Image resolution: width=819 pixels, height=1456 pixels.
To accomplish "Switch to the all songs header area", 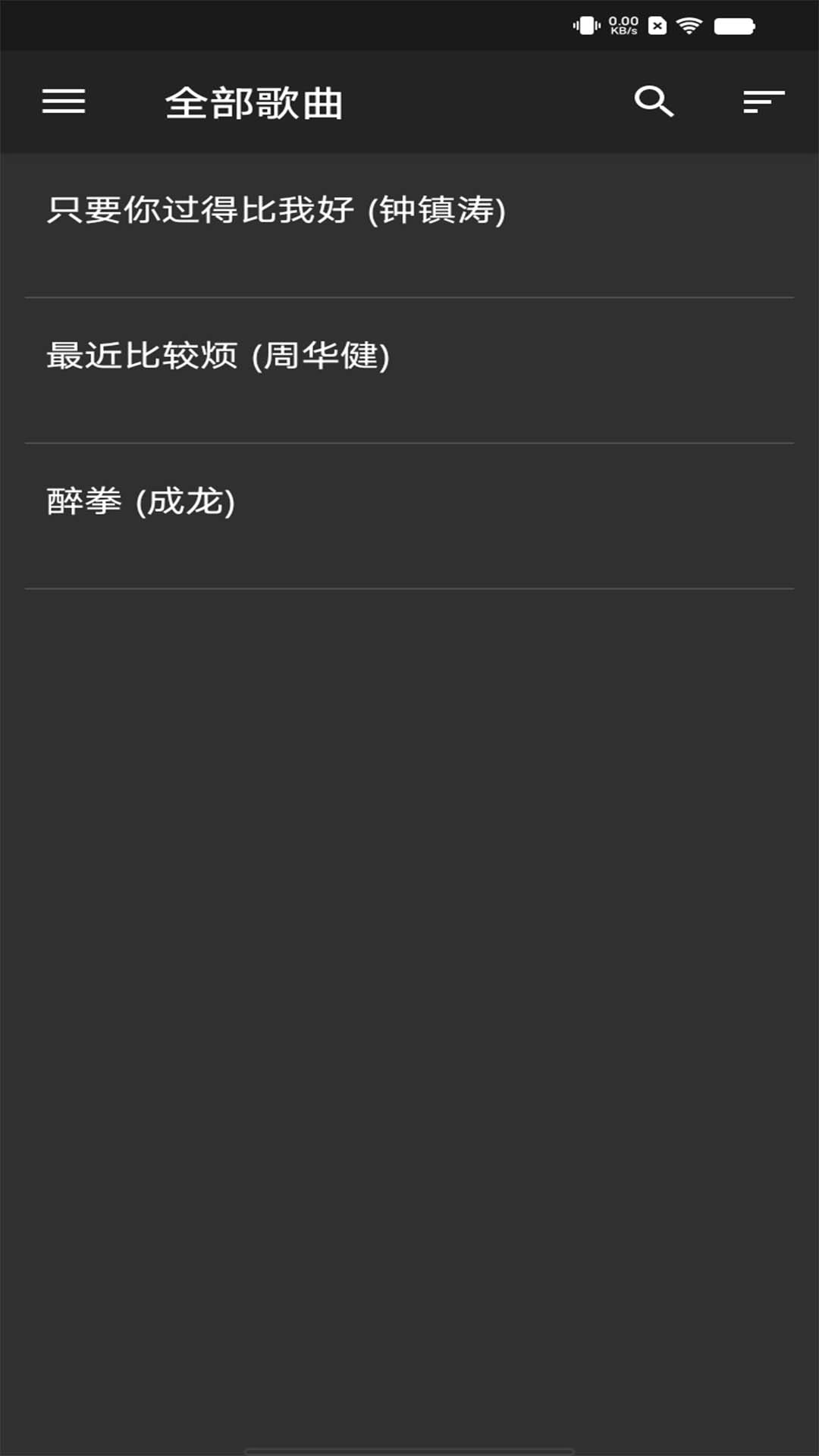I will tap(254, 104).
